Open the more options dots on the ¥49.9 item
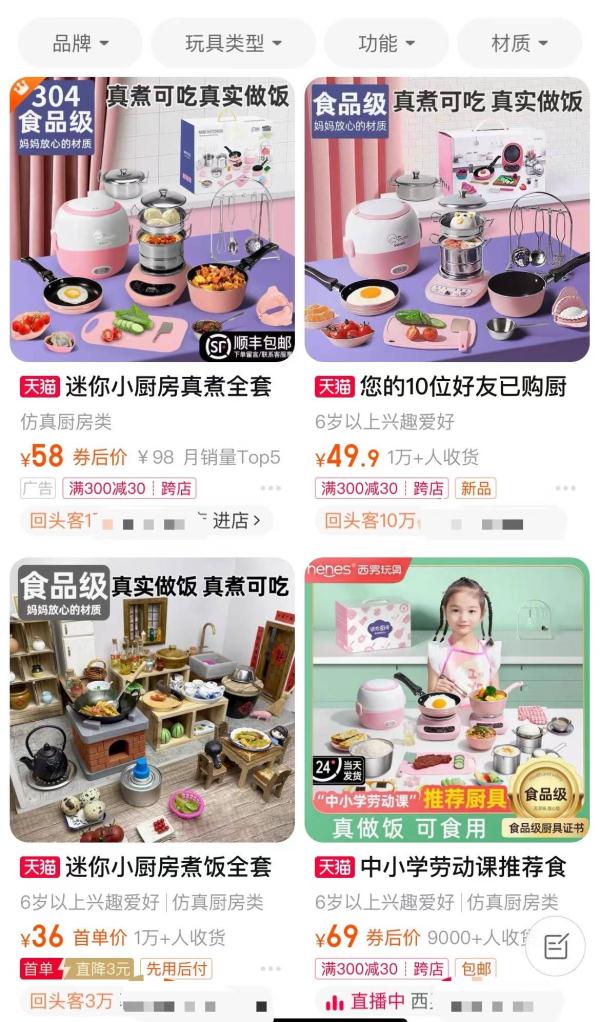 (x=566, y=489)
